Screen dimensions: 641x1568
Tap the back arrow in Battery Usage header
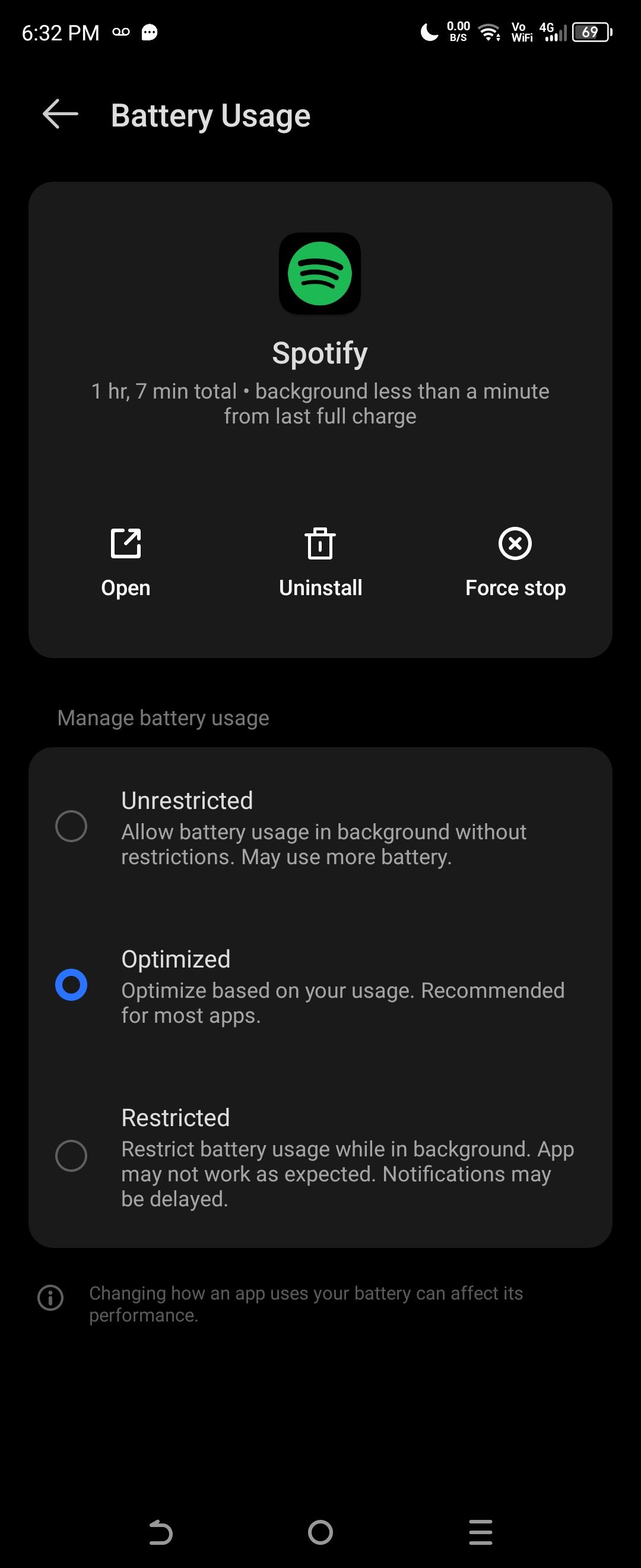pyautogui.click(x=59, y=115)
